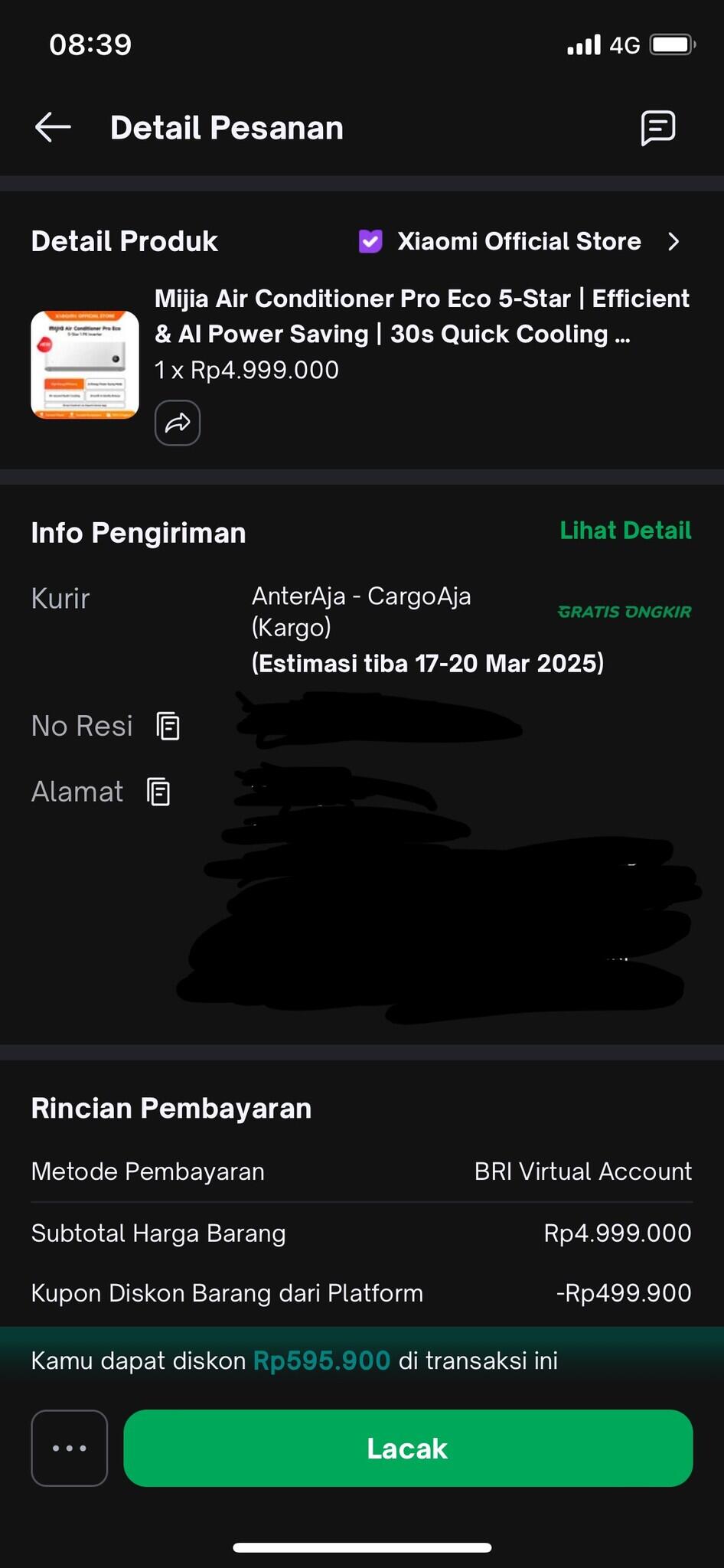
Task: Tap the Xiaomi Official Store name
Action: point(519,241)
